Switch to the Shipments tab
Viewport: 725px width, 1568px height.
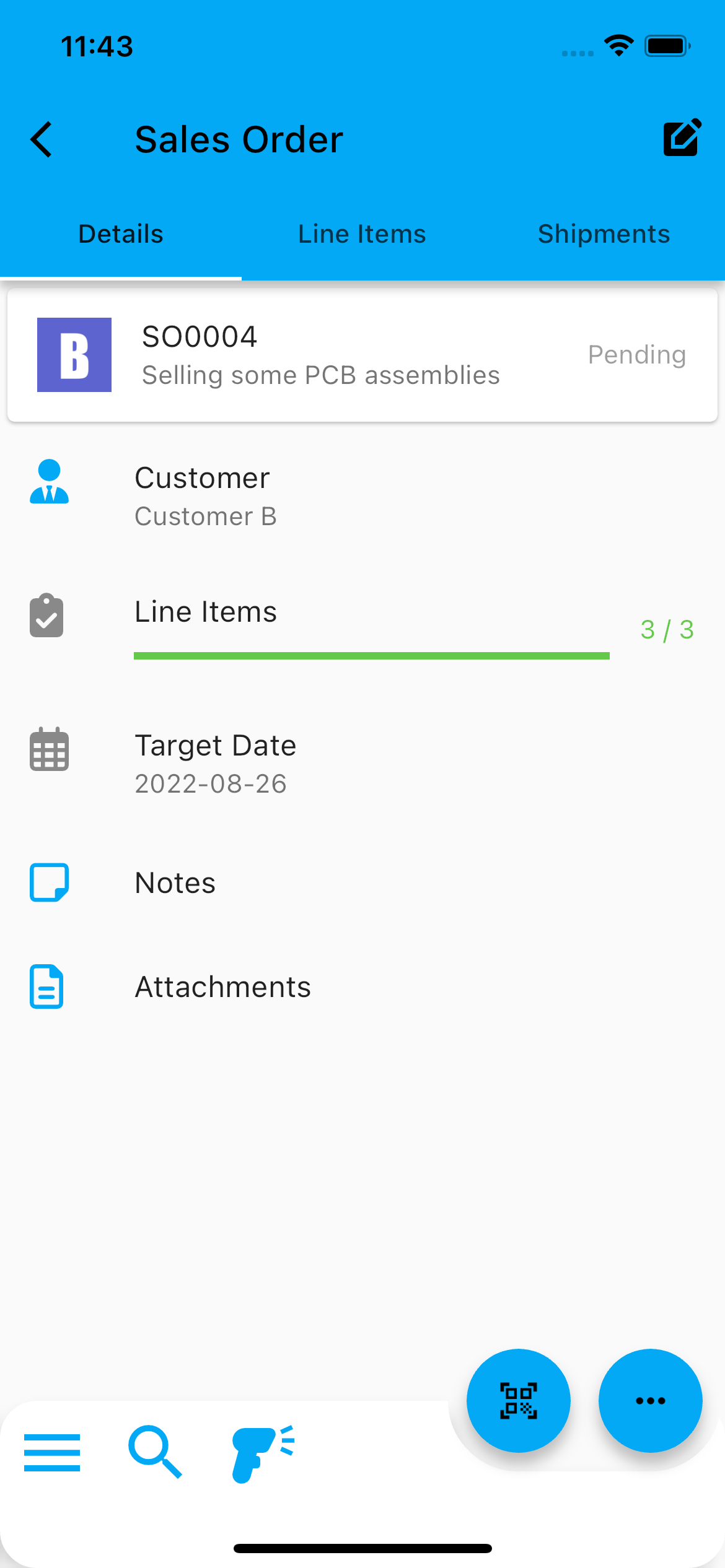pyautogui.click(x=604, y=234)
